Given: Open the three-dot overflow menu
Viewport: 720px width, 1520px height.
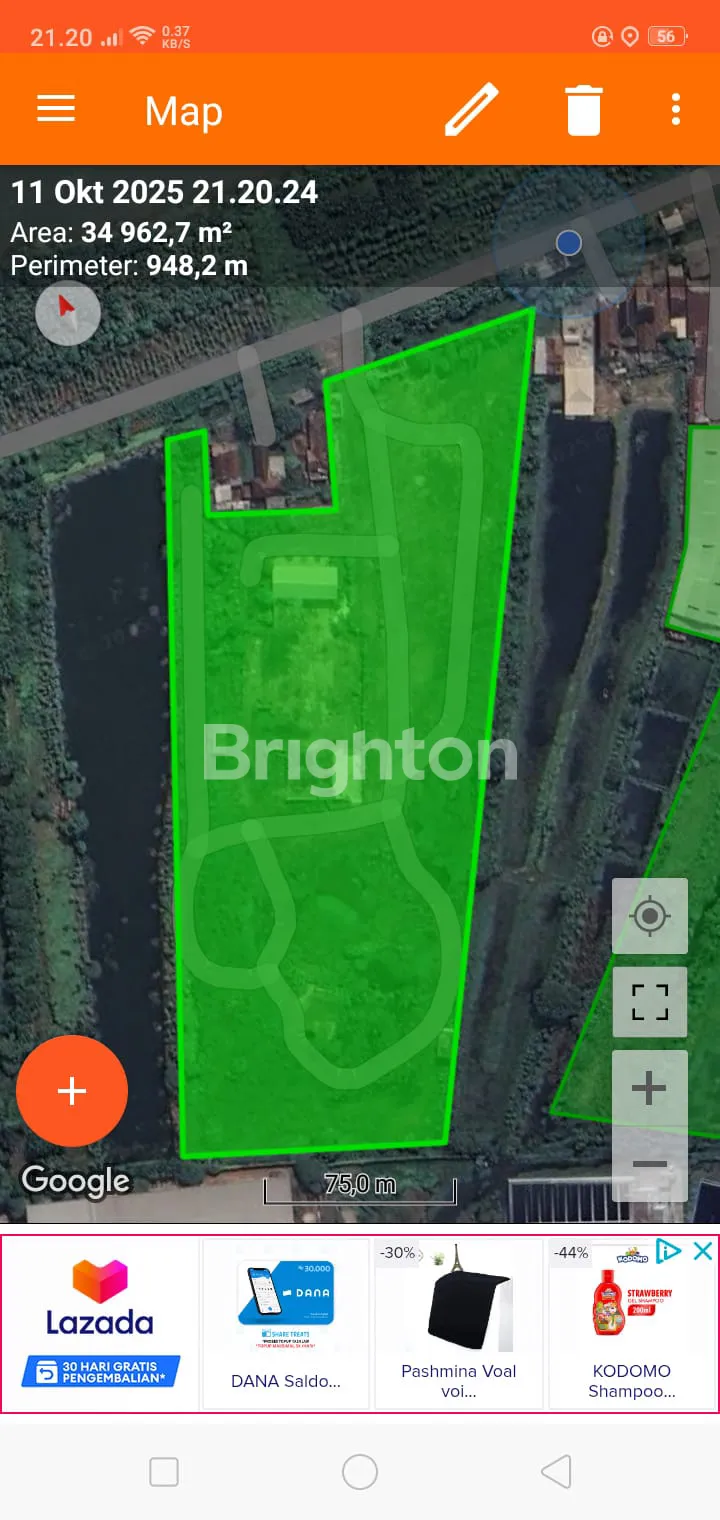Looking at the screenshot, I should click(x=676, y=110).
